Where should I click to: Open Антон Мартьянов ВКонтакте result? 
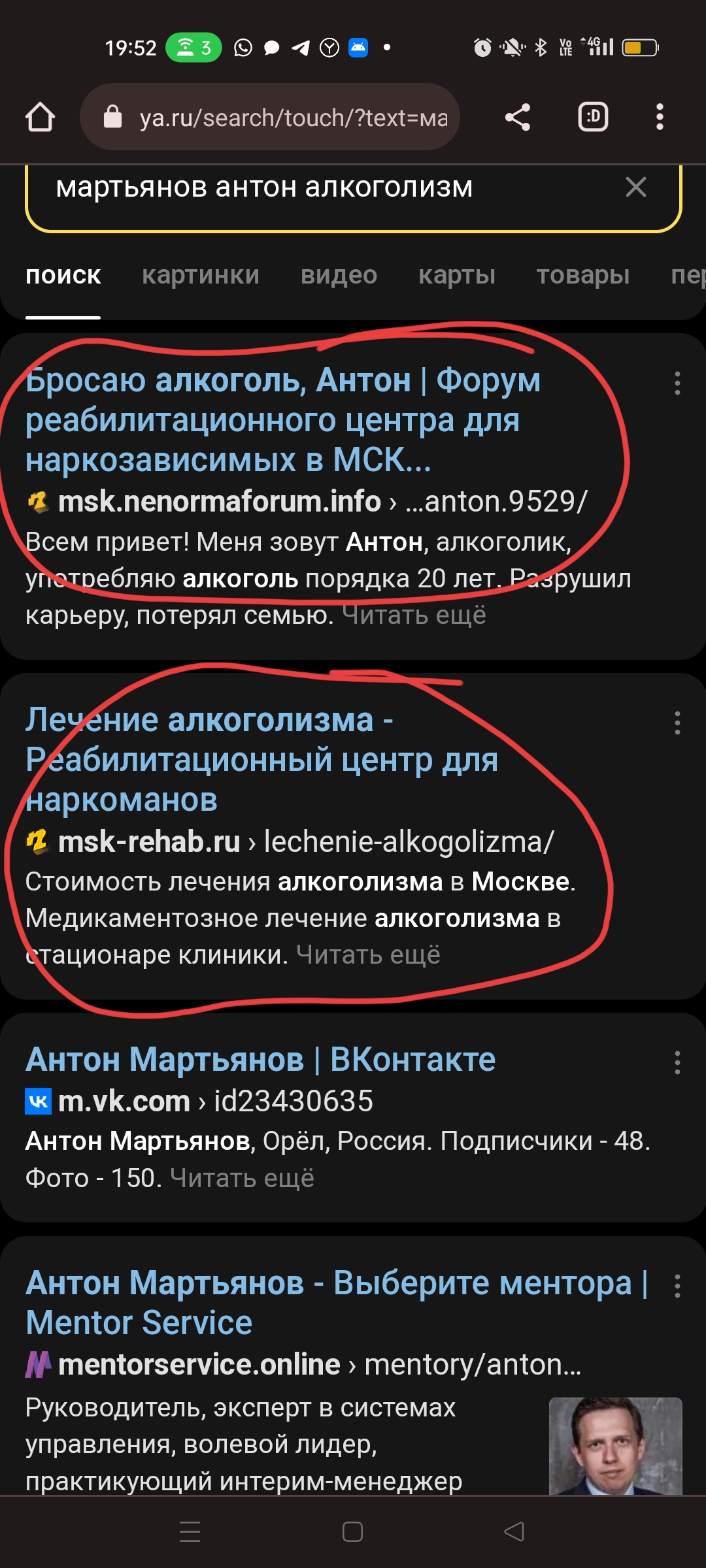(260, 1059)
